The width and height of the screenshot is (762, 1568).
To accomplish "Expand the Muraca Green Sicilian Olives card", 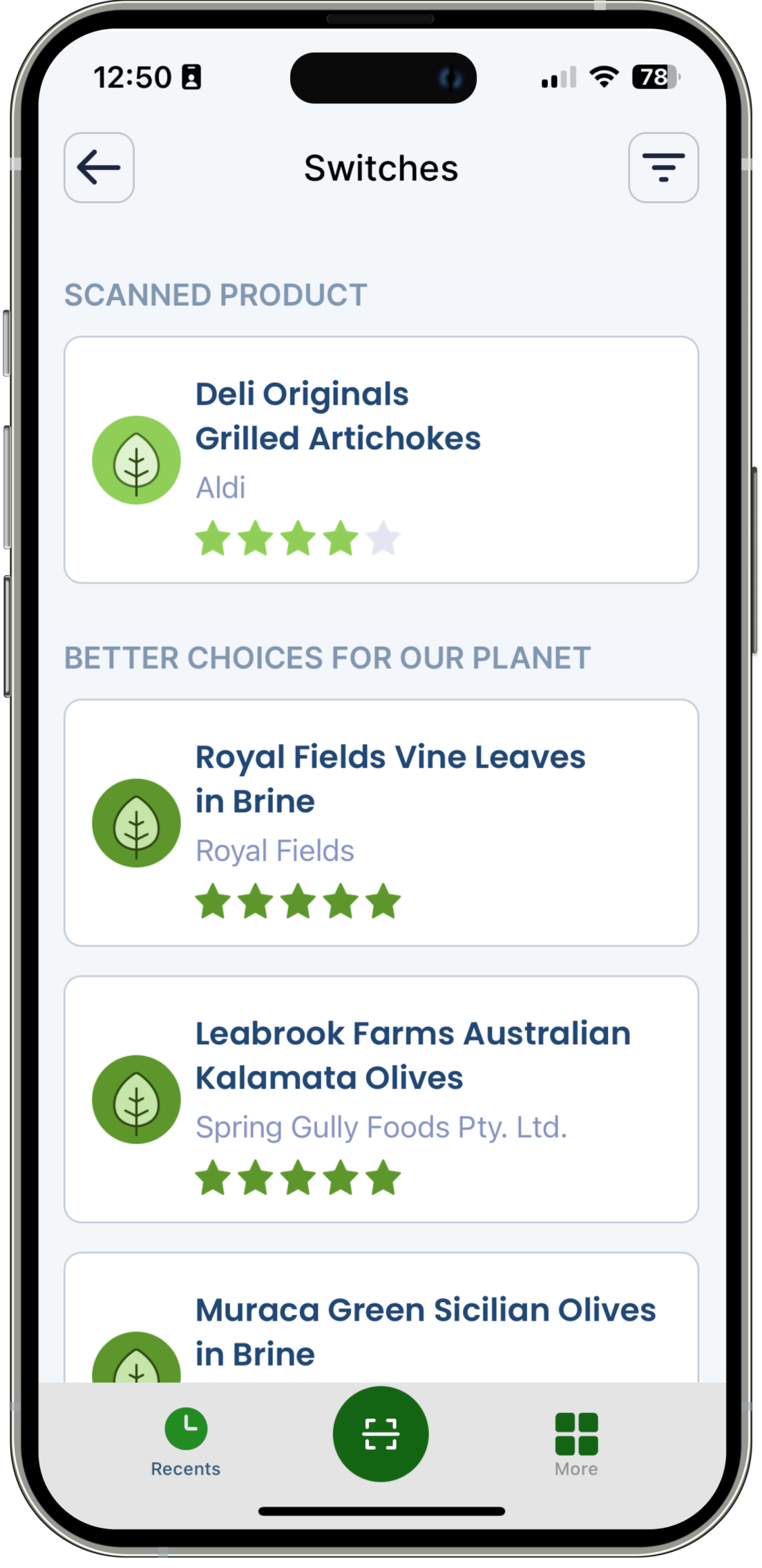I will click(x=381, y=1323).
